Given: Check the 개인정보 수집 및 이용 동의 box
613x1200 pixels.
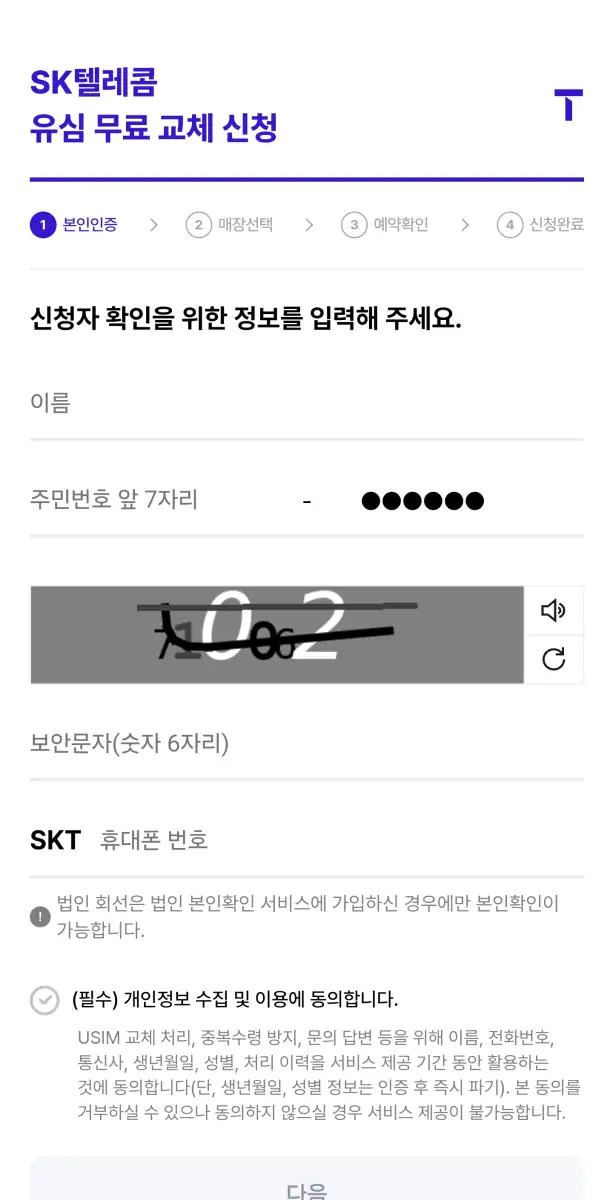Looking at the screenshot, I should [45, 999].
